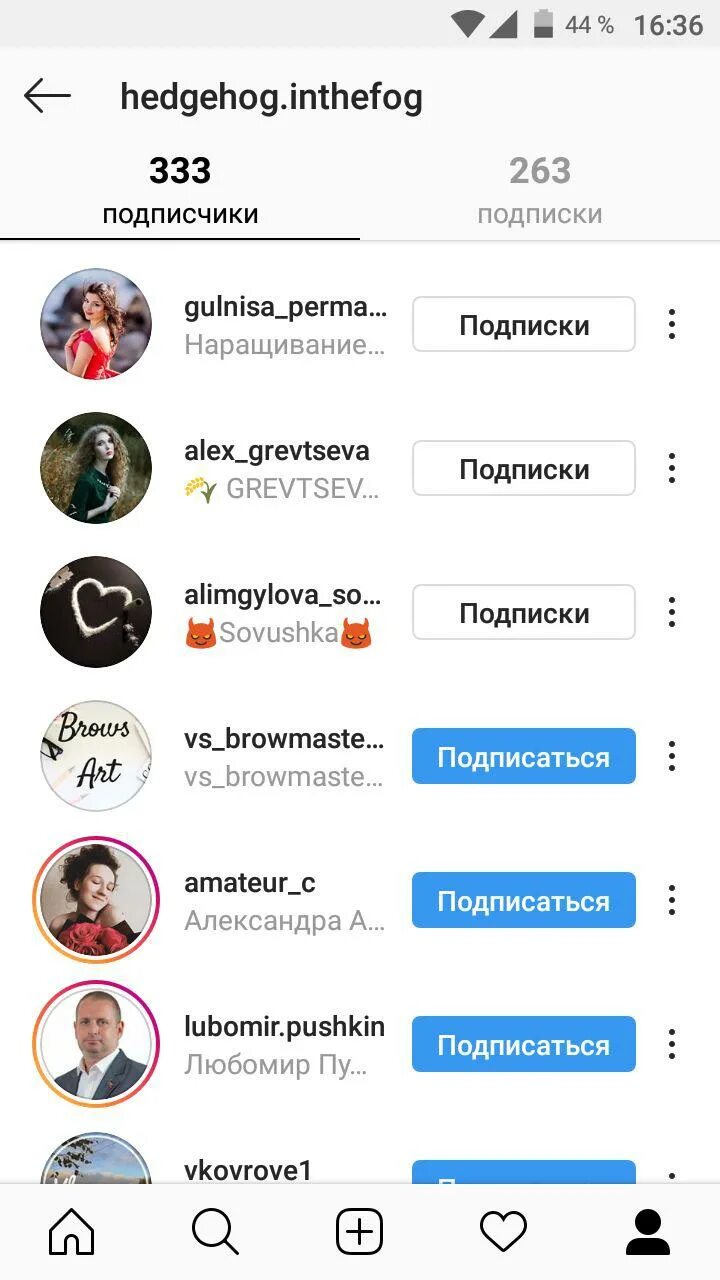Open overflow menu for gulnisa_perma

(672, 324)
